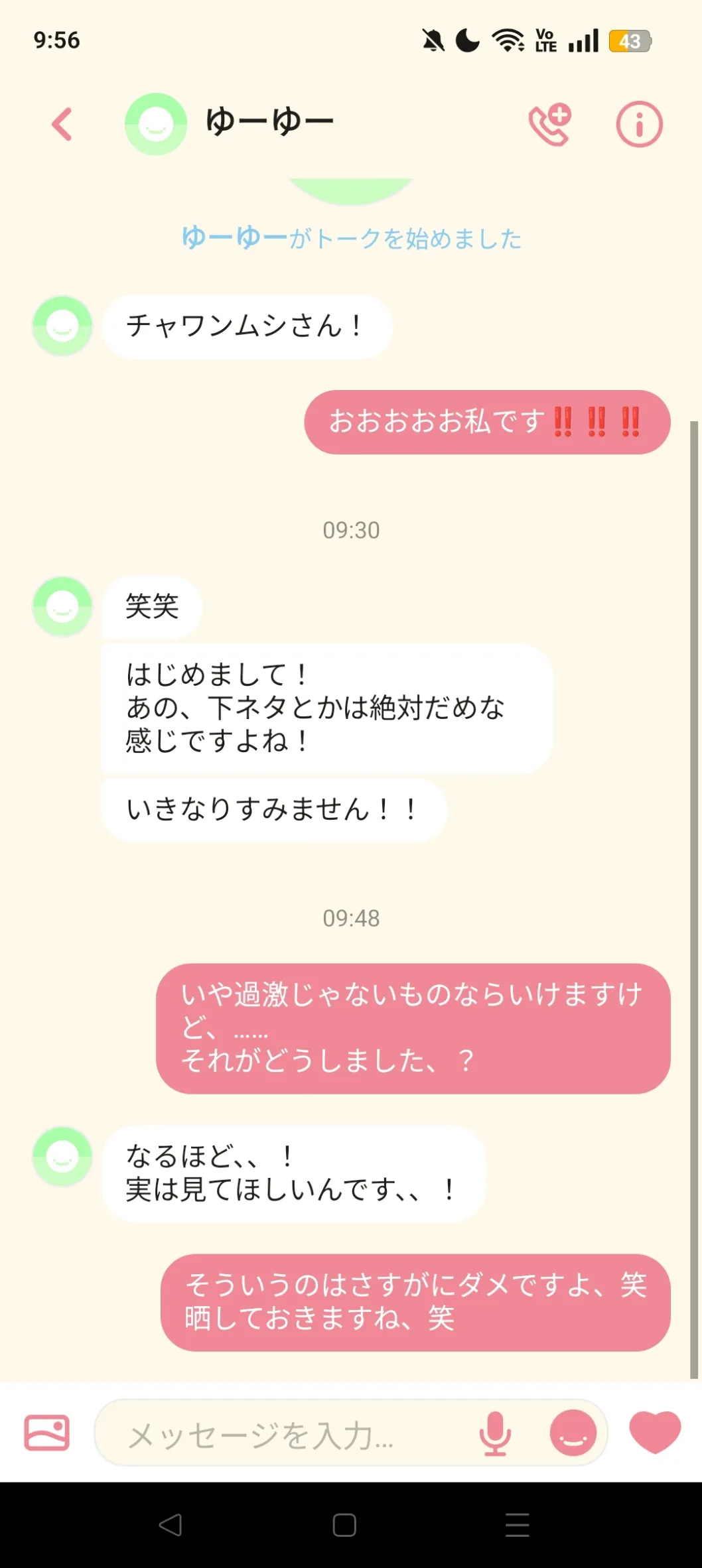Open the stamp smiley picker
The width and height of the screenshot is (702, 1568).
click(x=573, y=1433)
